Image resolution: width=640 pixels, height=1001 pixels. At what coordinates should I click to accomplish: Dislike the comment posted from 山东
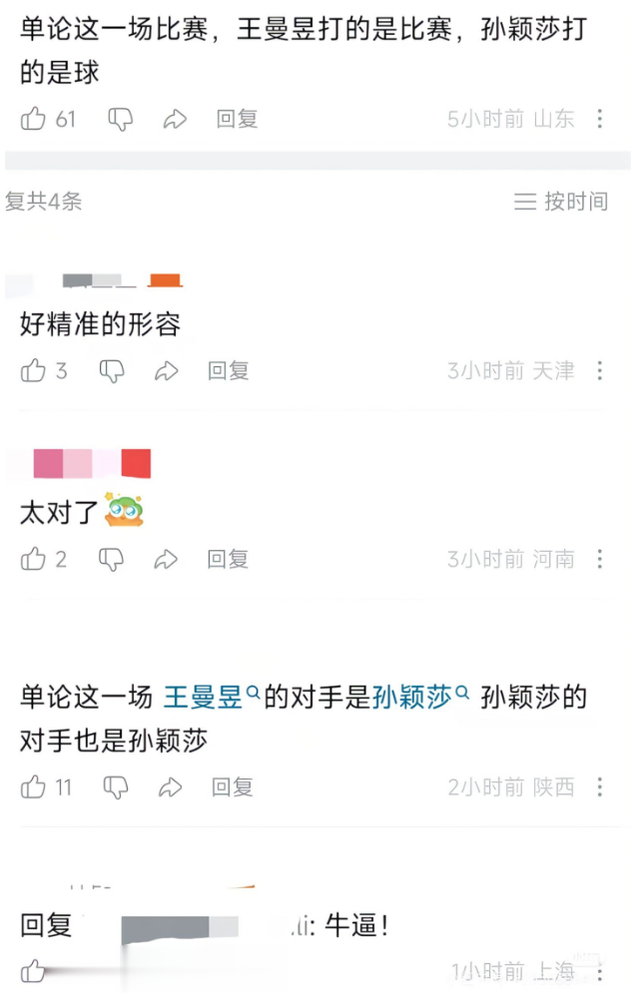click(120, 119)
